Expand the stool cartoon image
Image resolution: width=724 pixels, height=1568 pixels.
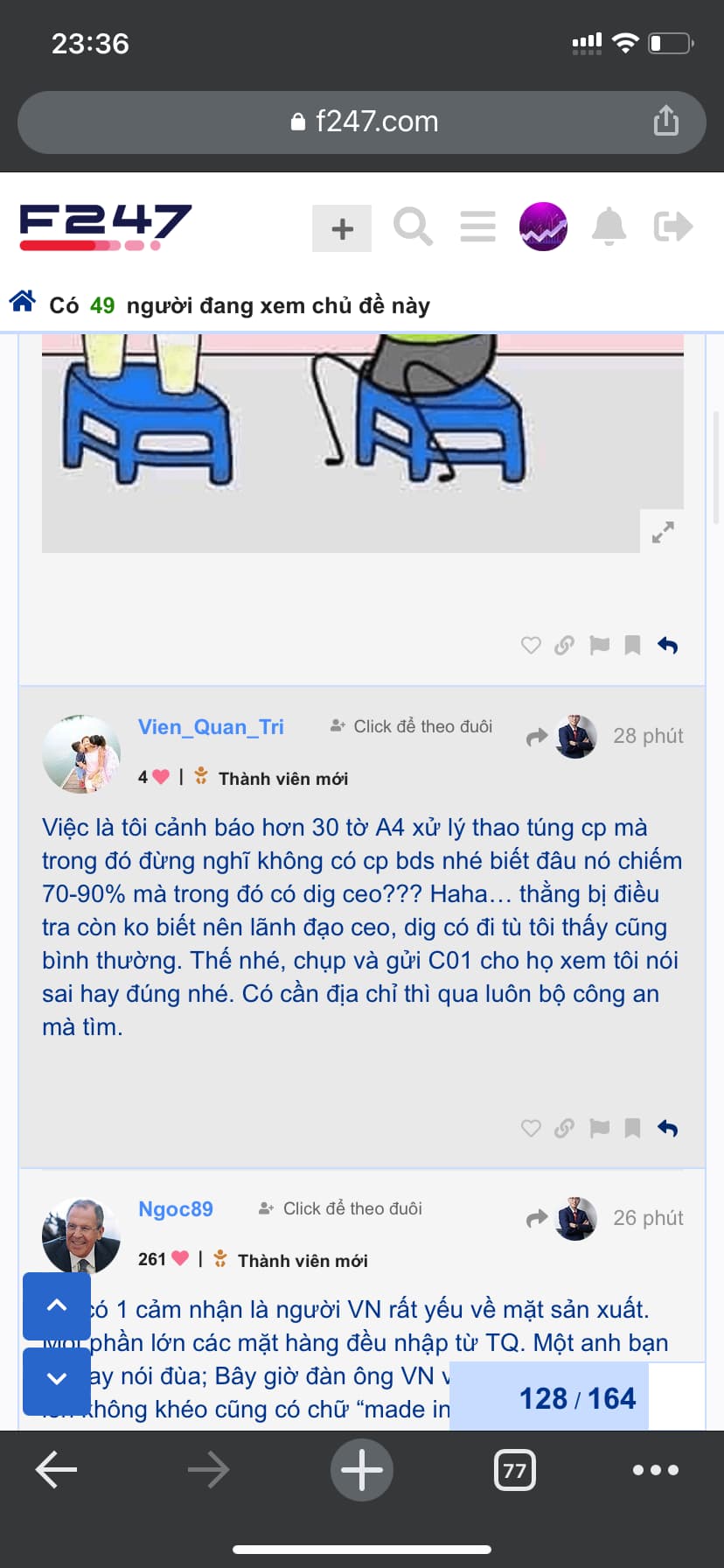point(663,532)
